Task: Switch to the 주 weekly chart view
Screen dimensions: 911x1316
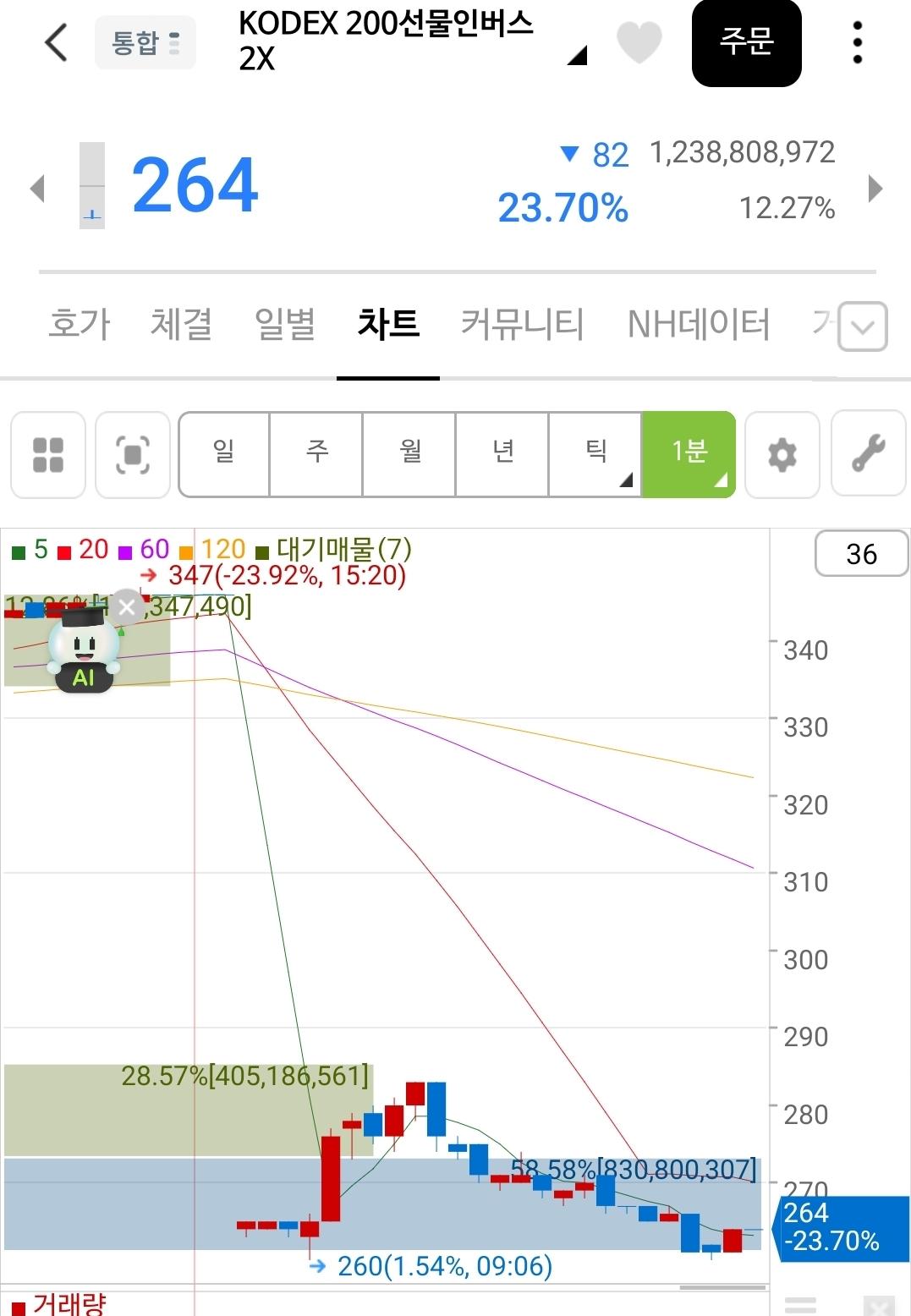Action: coord(316,454)
